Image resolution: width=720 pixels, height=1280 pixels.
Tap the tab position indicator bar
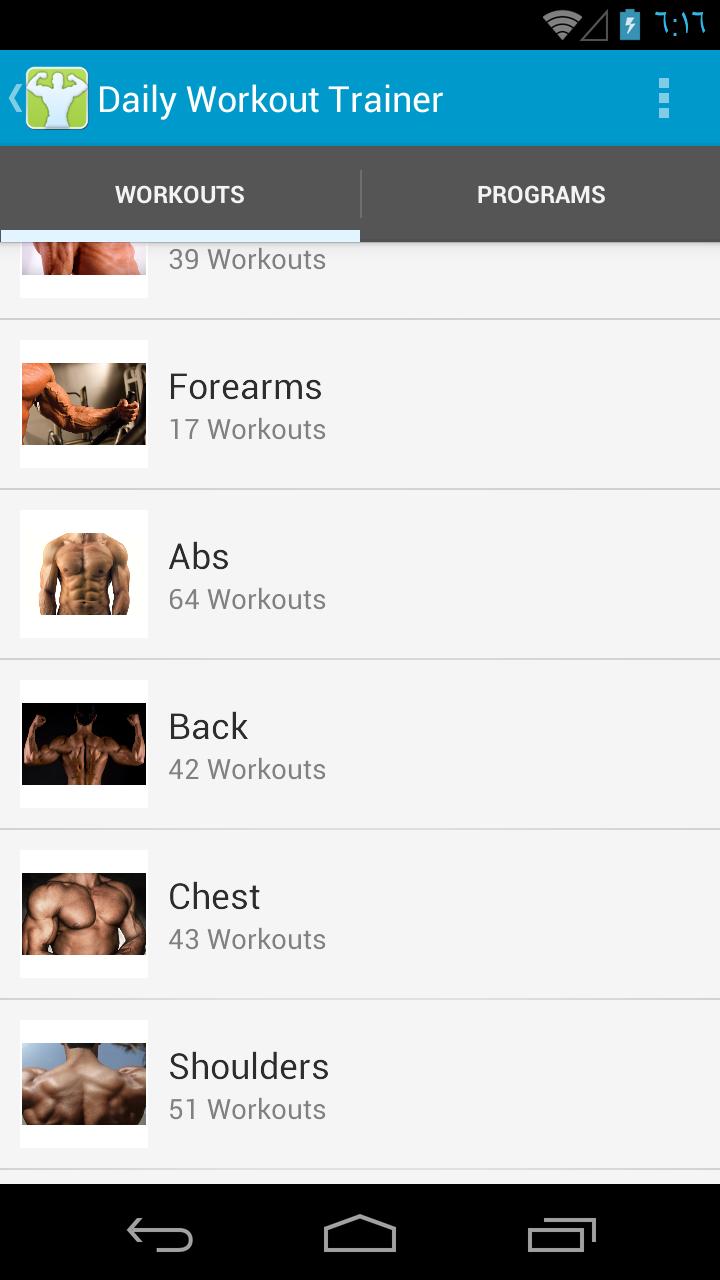(x=180, y=236)
